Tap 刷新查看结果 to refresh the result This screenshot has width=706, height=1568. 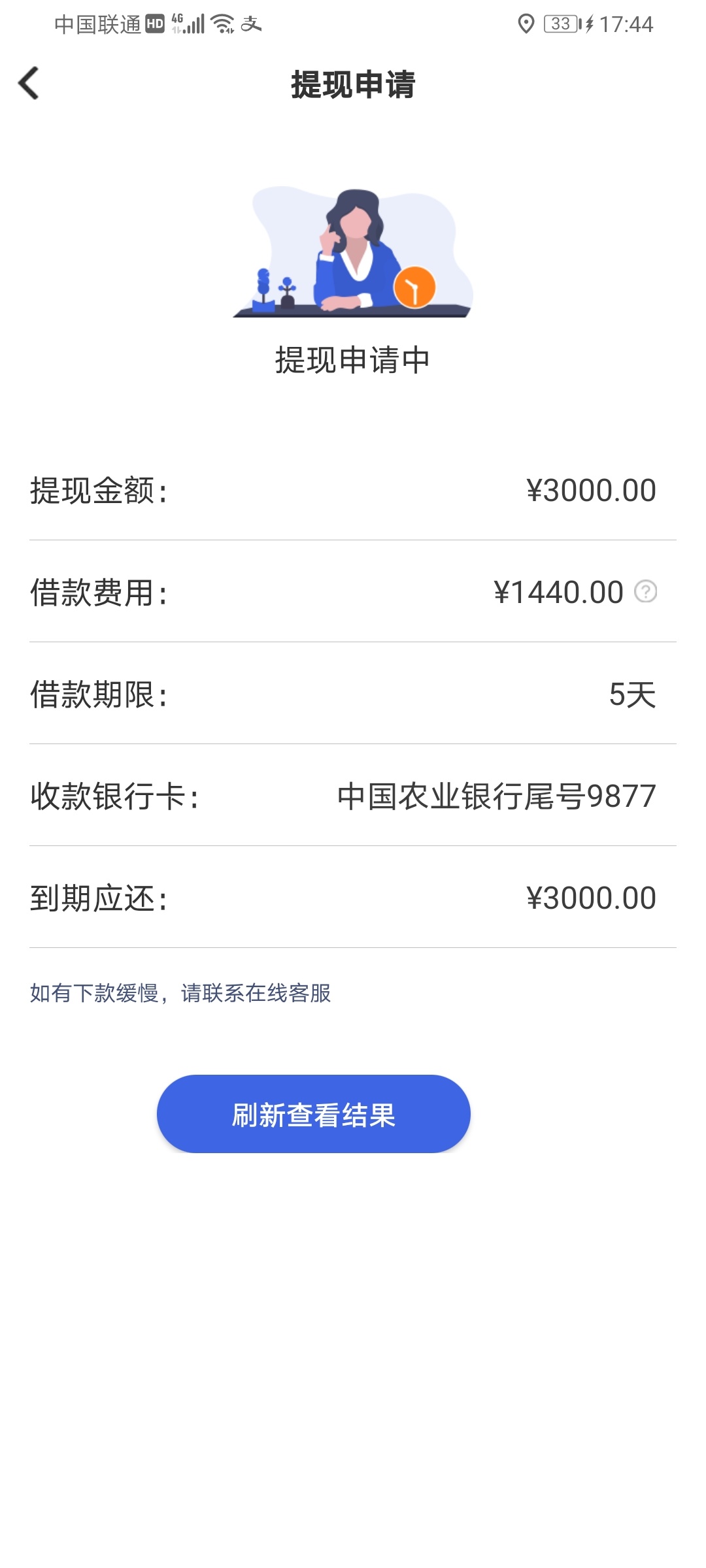coord(314,1114)
